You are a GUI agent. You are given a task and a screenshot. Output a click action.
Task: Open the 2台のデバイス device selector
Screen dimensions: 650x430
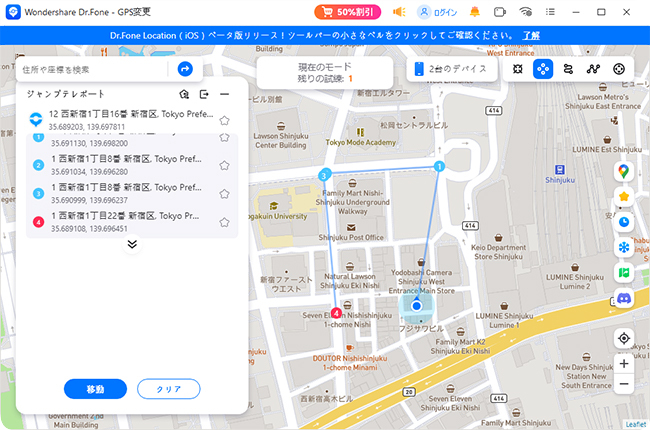(x=453, y=69)
